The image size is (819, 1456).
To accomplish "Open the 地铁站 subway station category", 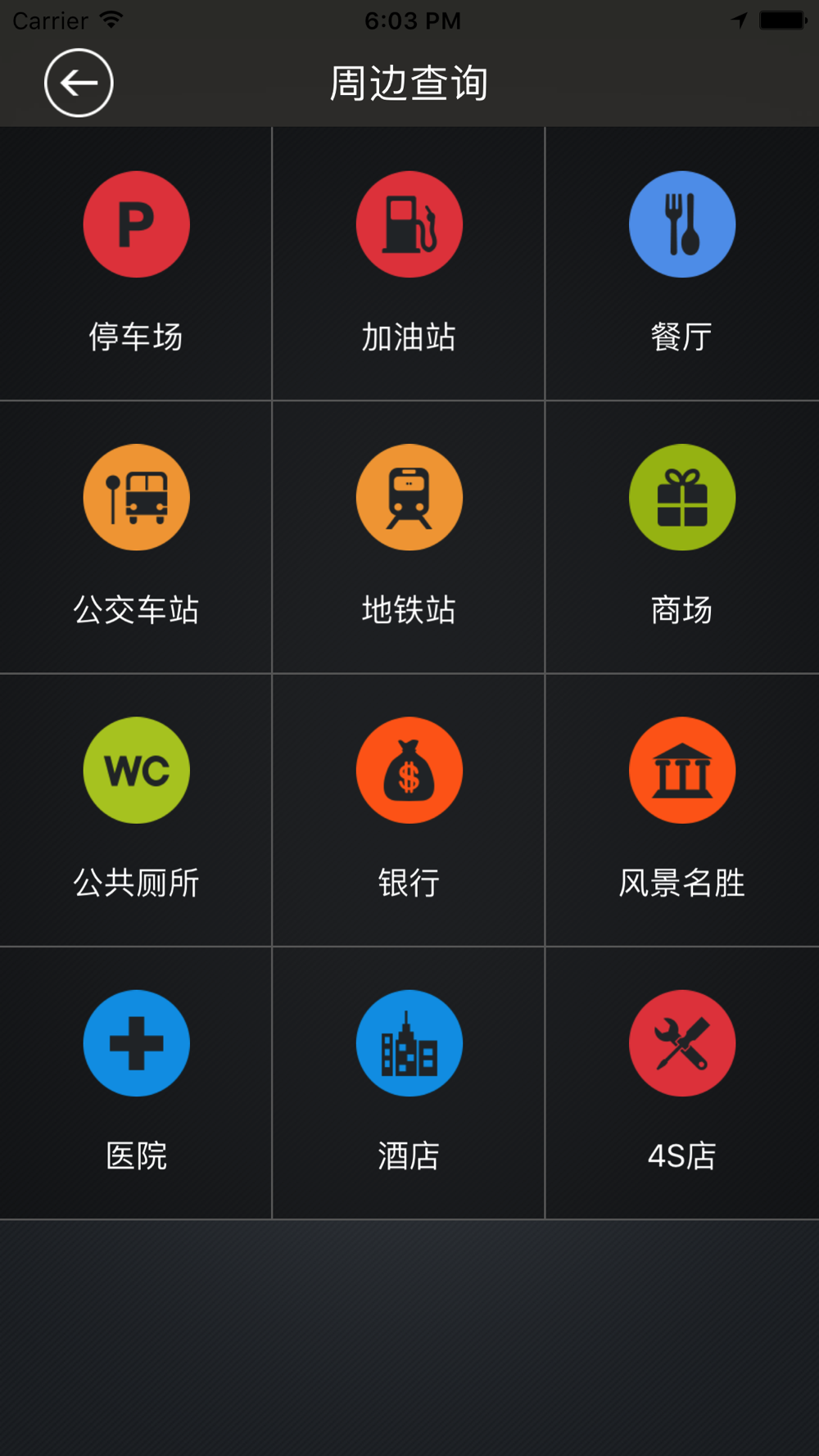I will 409,537.
